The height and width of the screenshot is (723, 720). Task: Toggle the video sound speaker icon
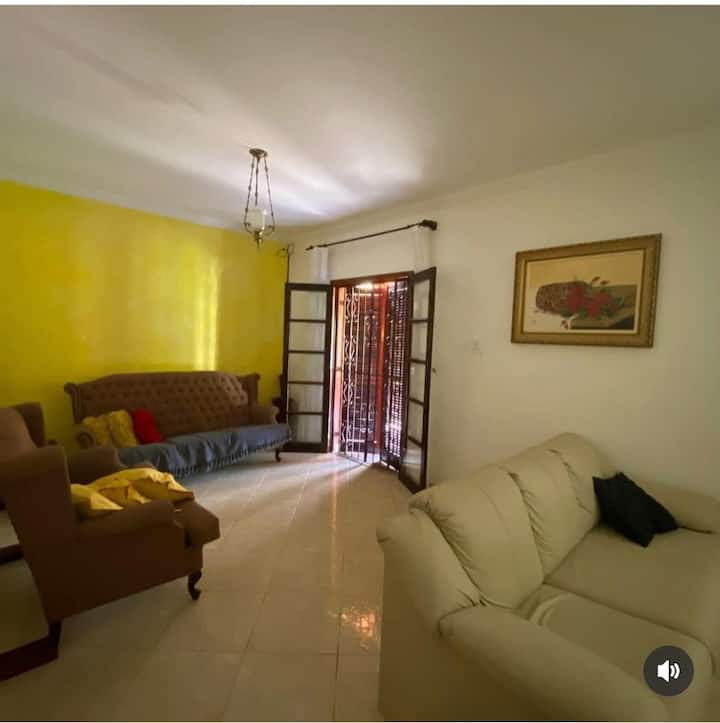tap(668, 671)
